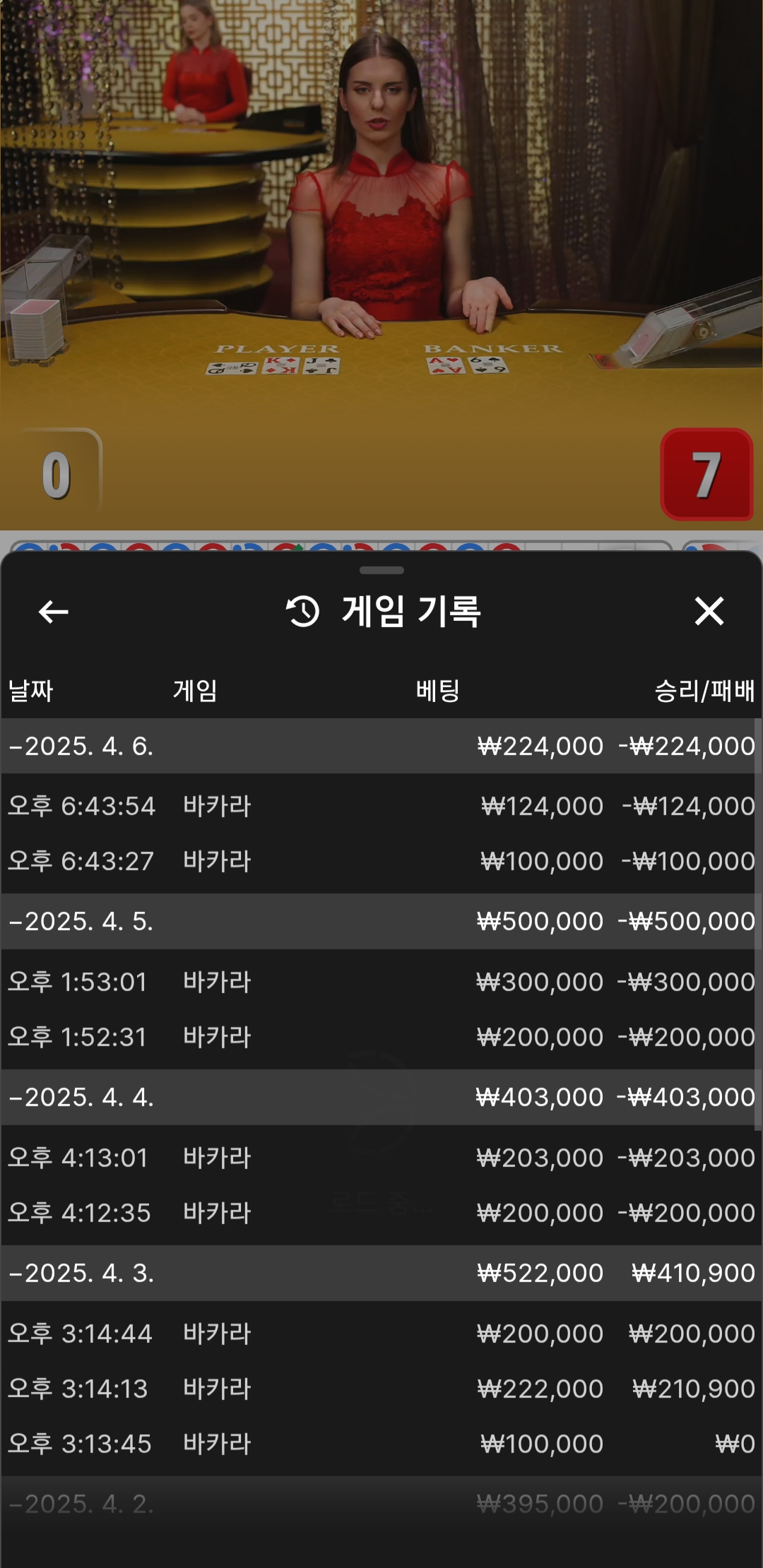
Task: Collapse the 2025. 4. 4. date group
Action: (x=381, y=1097)
